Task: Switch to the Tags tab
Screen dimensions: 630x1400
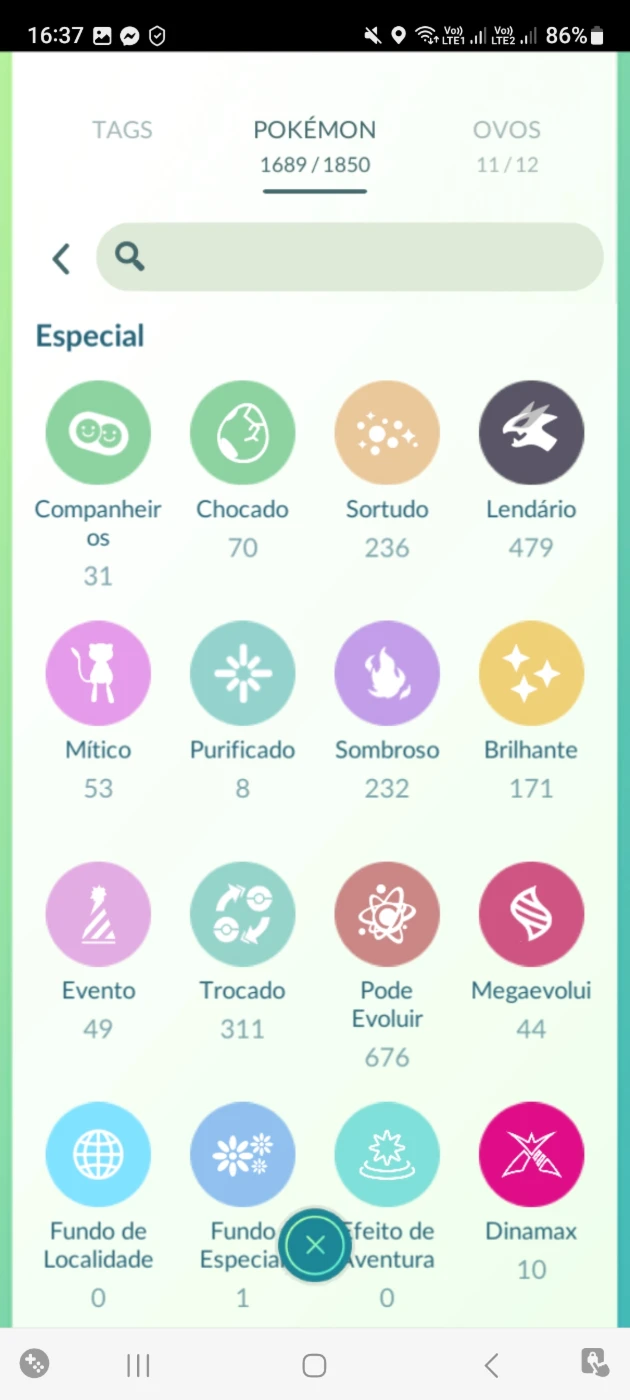Action: tap(123, 130)
